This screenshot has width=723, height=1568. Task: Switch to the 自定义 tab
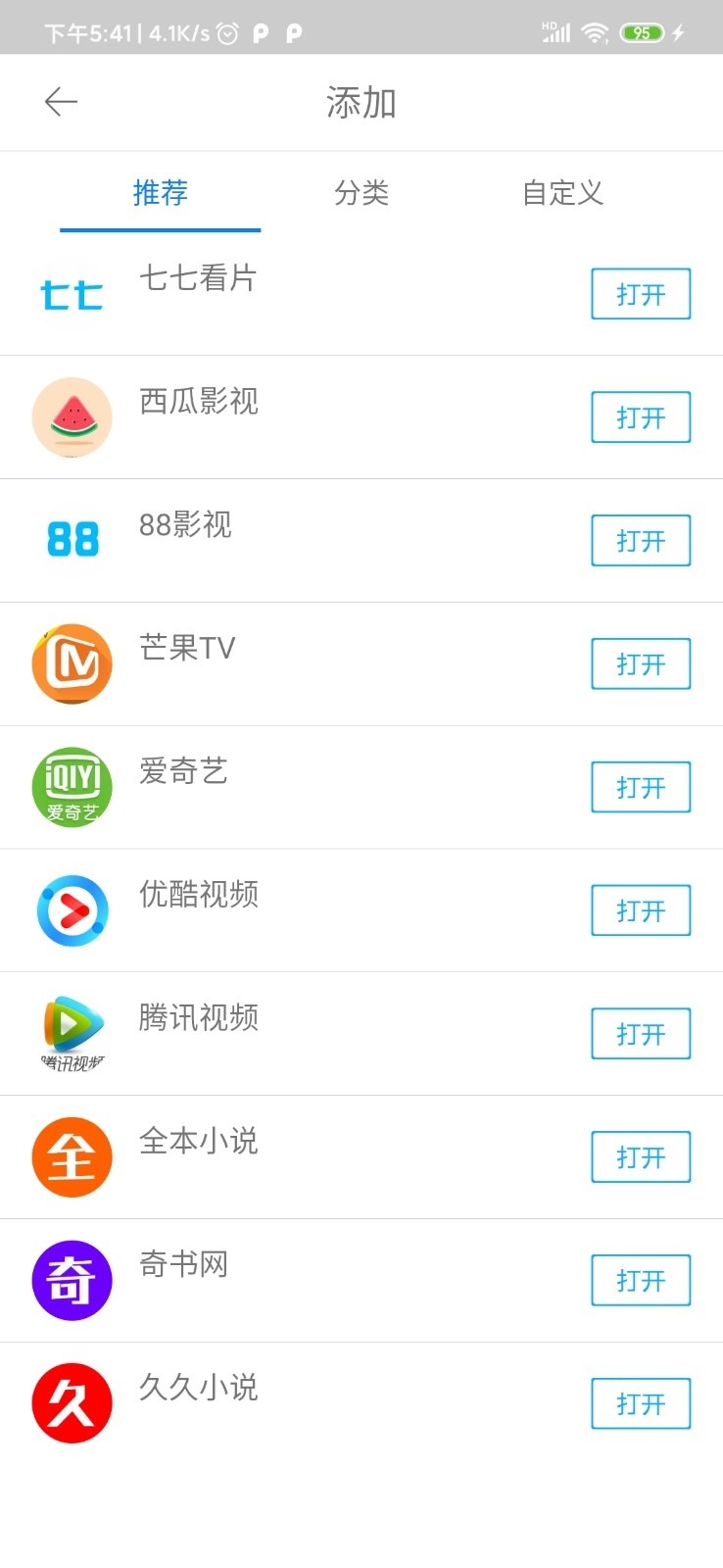[x=562, y=193]
